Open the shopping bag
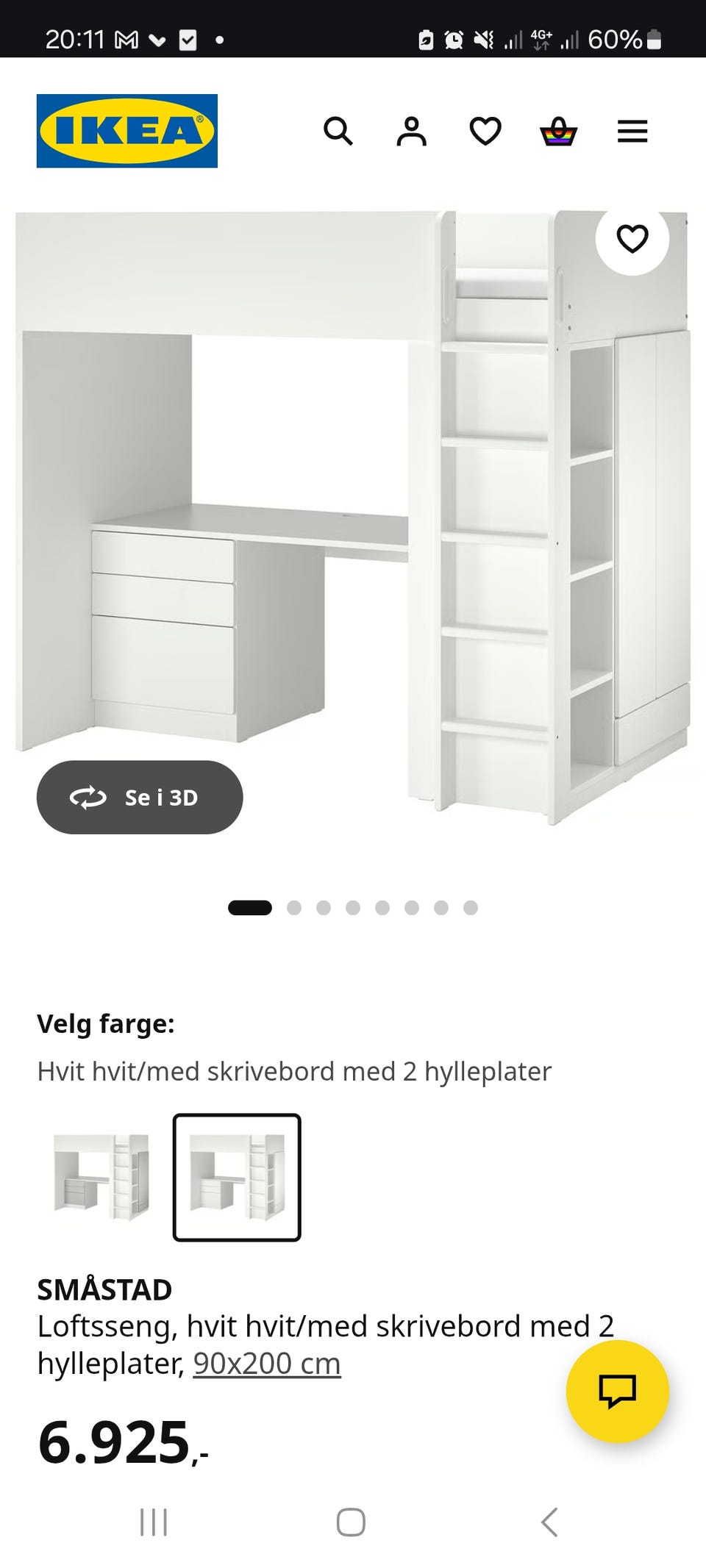Screen dimensions: 706x1568 (560, 132)
